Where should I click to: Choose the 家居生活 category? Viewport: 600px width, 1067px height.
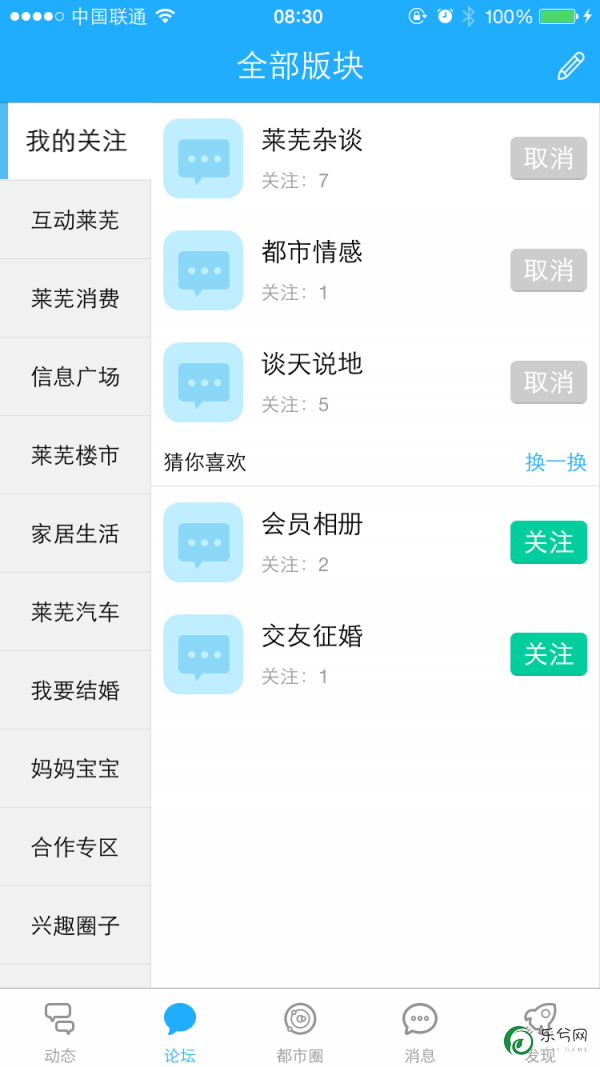[75, 534]
